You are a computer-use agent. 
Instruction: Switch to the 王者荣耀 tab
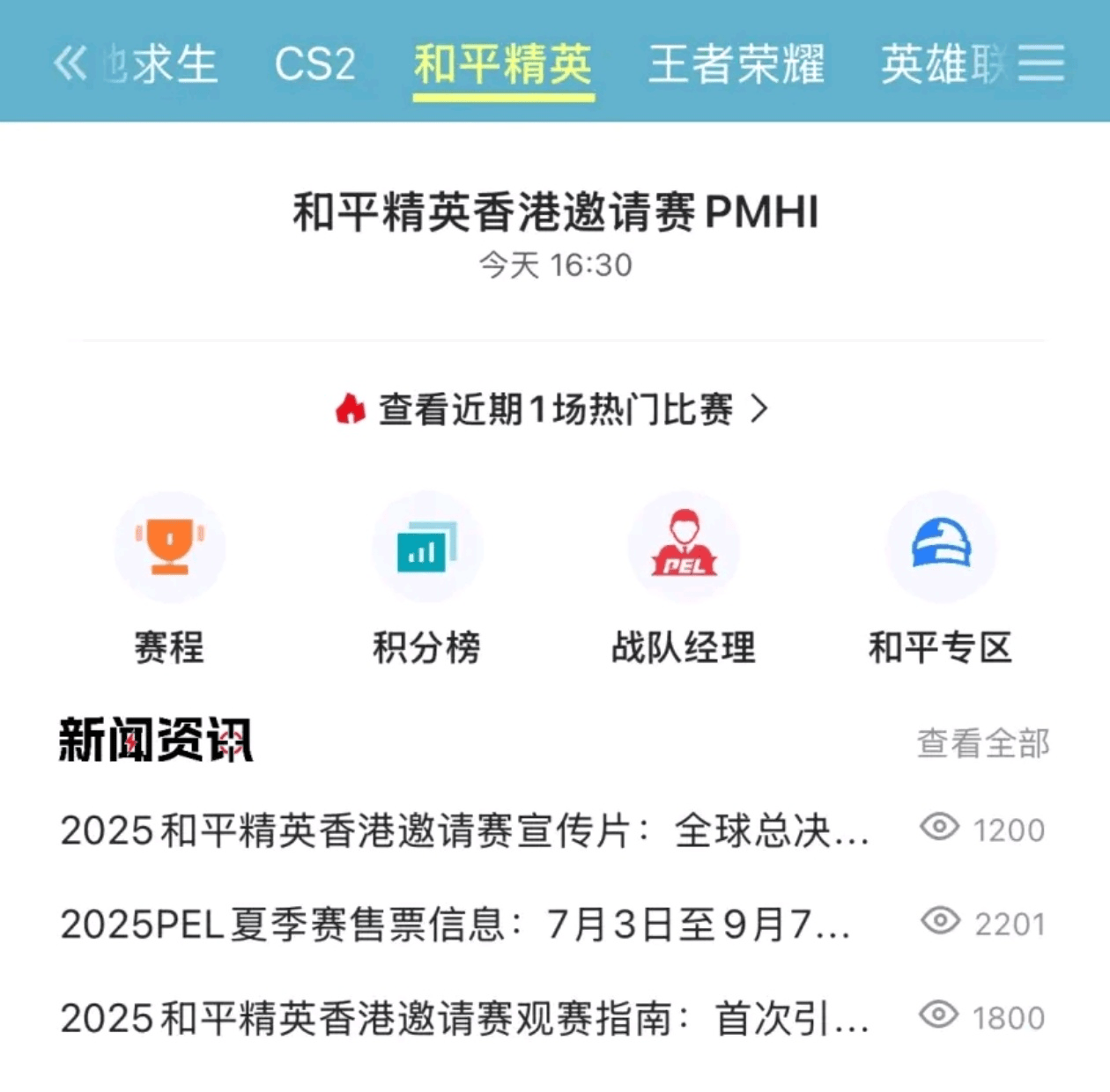click(736, 63)
